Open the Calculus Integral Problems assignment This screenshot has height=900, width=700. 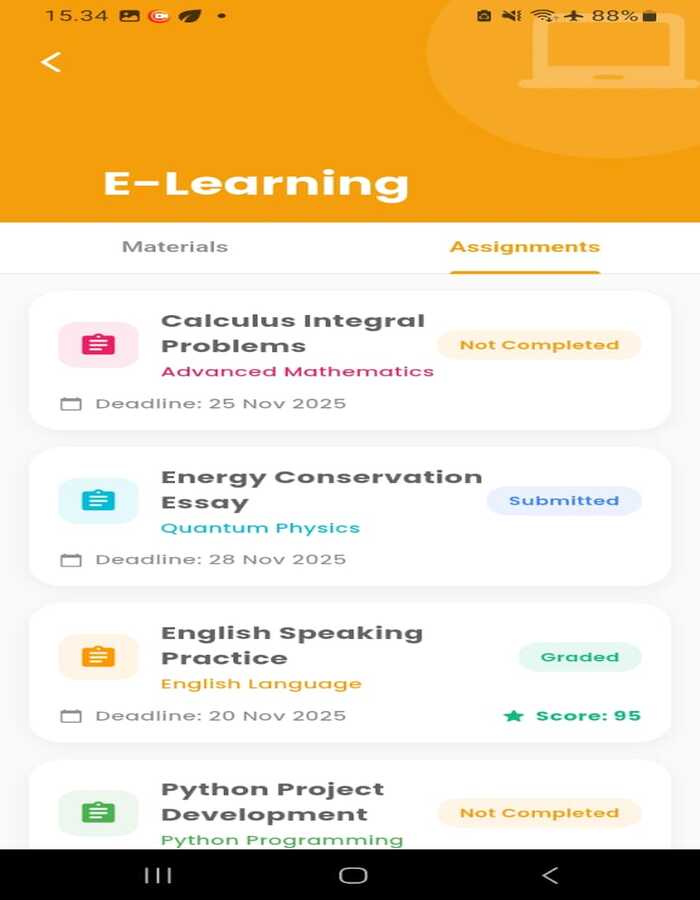tap(292, 334)
